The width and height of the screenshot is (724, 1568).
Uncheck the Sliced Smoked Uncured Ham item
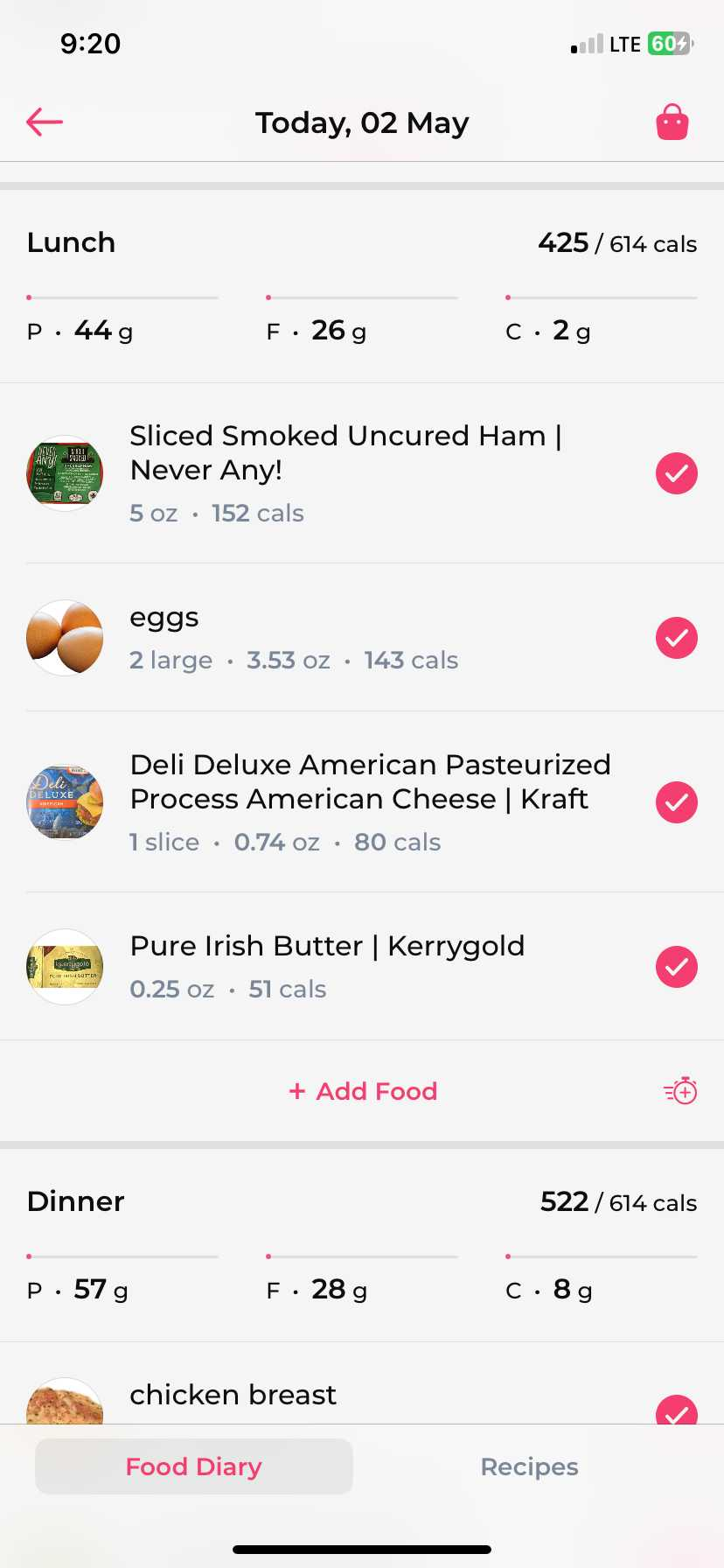click(677, 473)
